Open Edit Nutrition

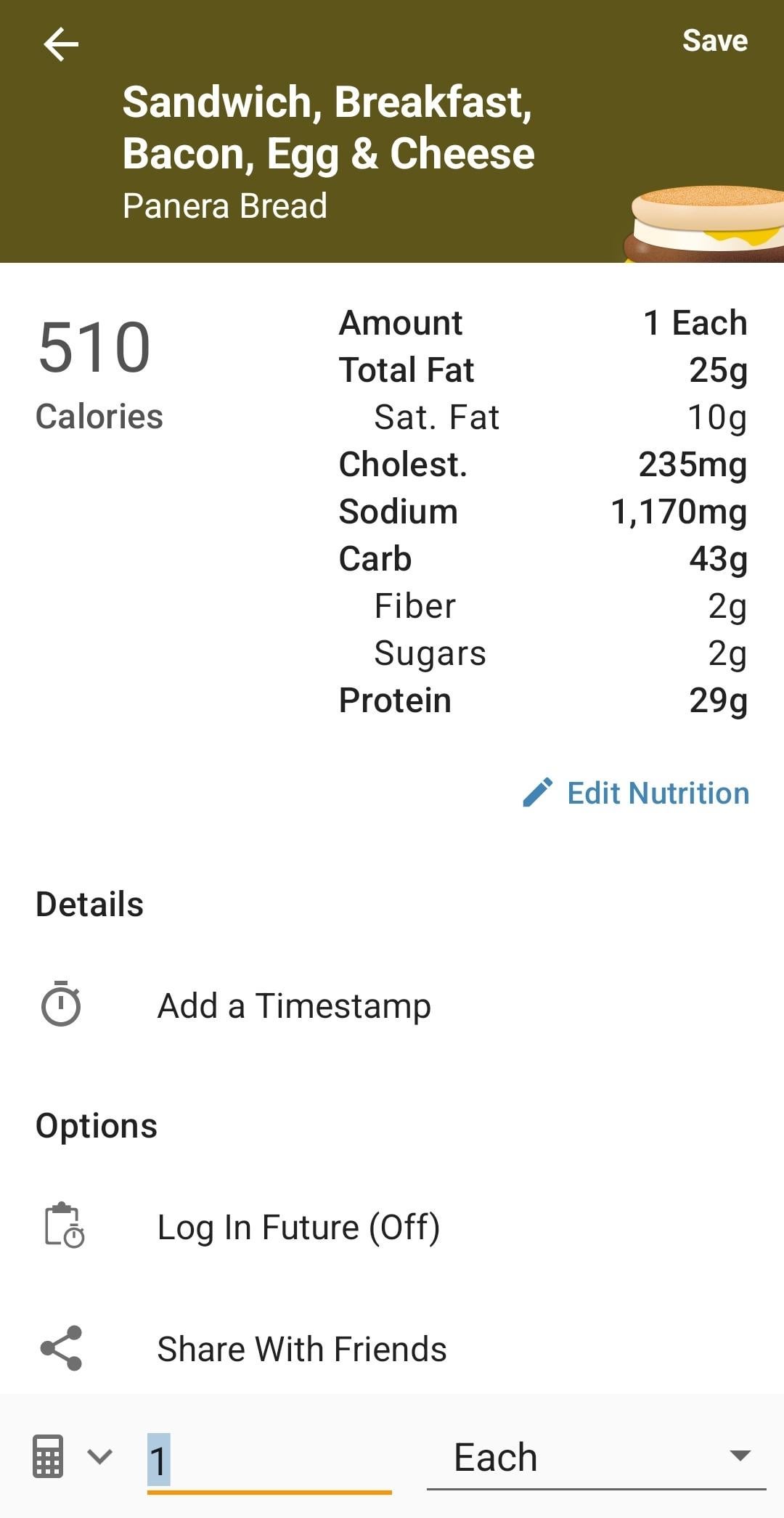(x=636, y=793)
